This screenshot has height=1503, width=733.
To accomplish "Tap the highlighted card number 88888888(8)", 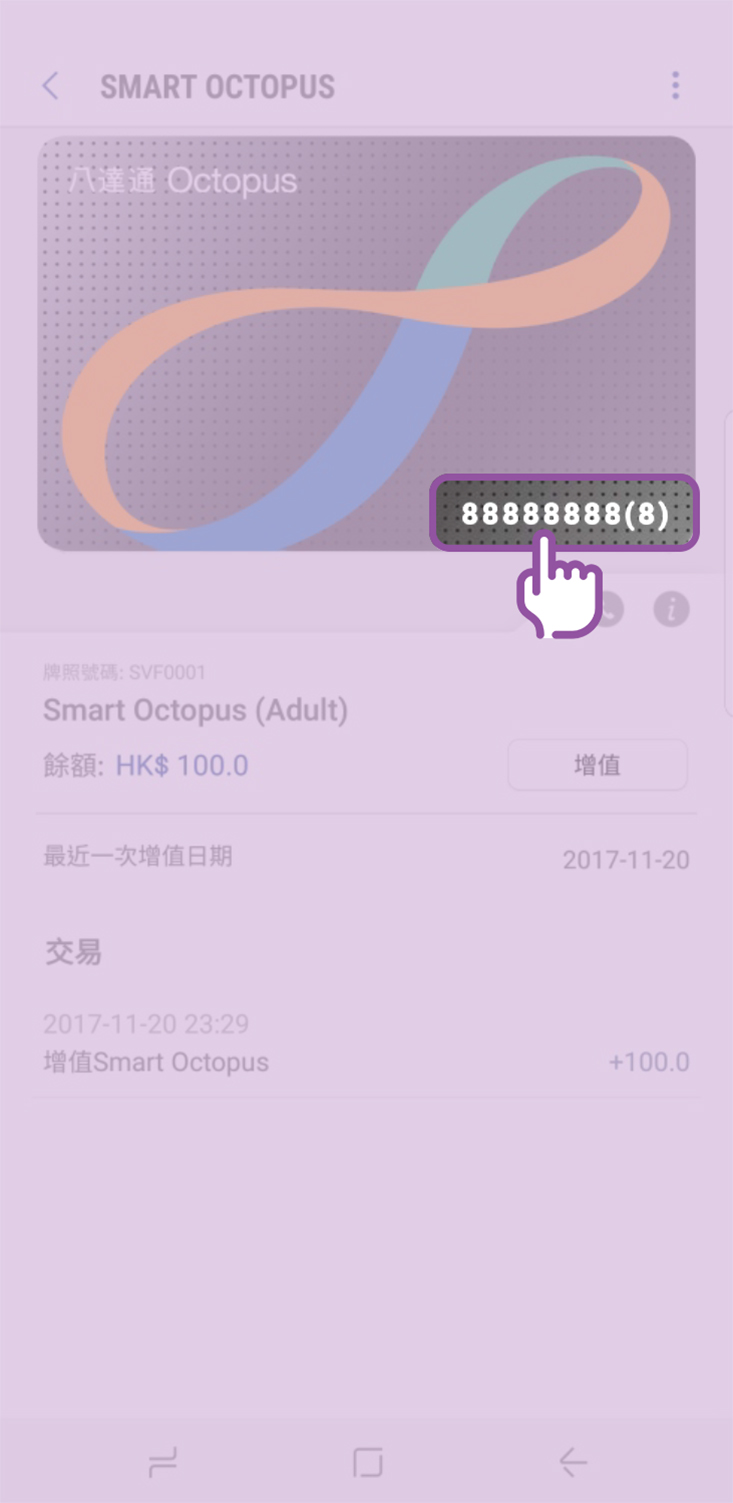I will click(564, 514).
